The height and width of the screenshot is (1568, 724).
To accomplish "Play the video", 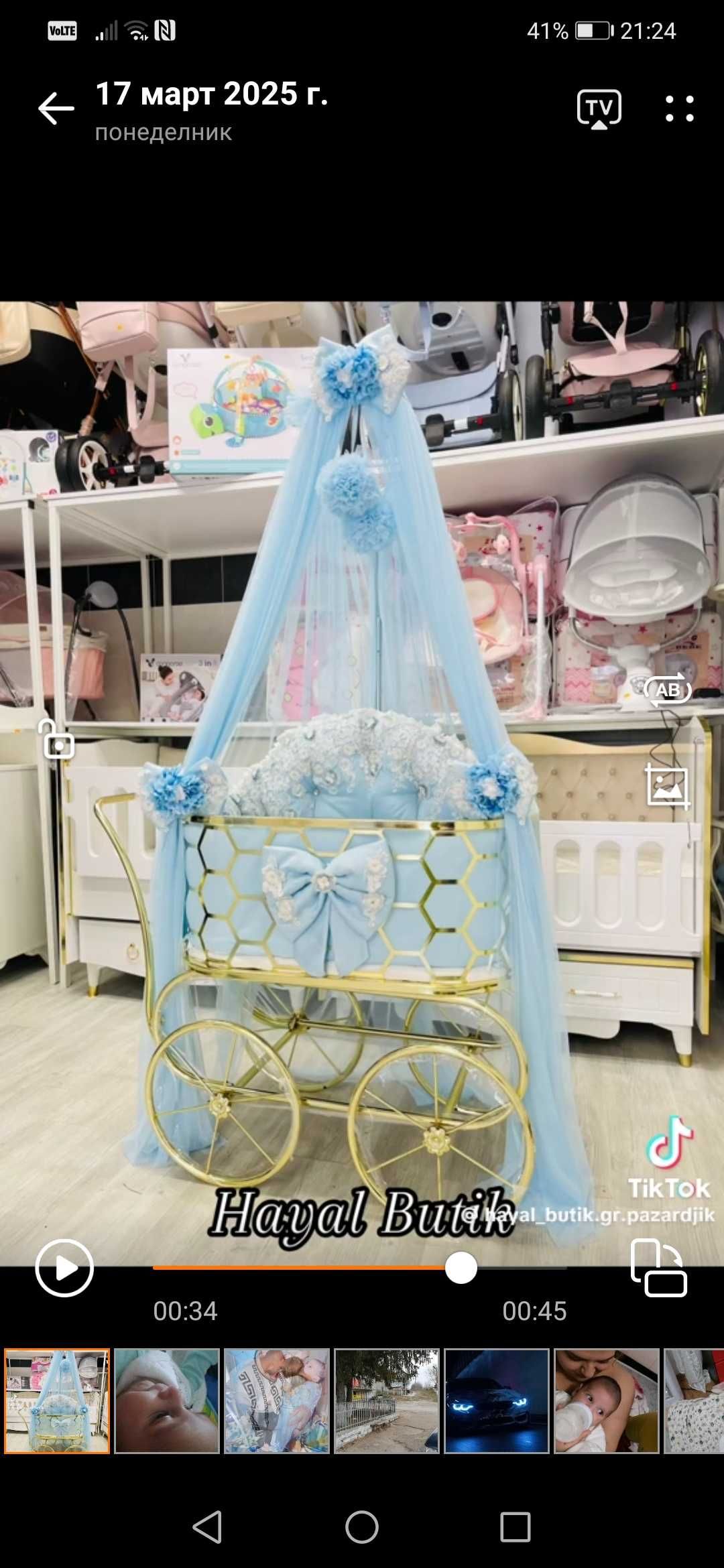I will tap(64, 1268).
